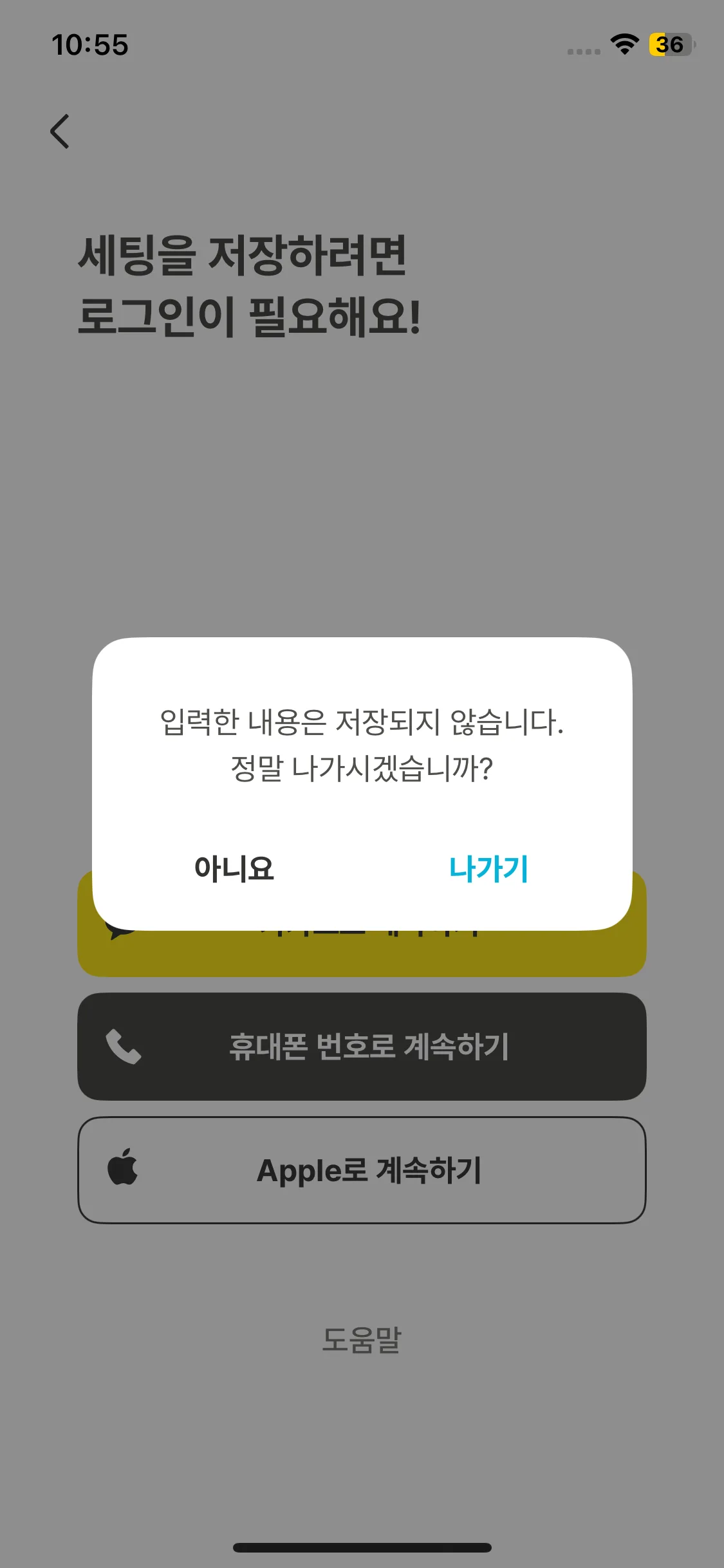Open the 도움말 help link
The image size is (724, 1568).
361,1341
